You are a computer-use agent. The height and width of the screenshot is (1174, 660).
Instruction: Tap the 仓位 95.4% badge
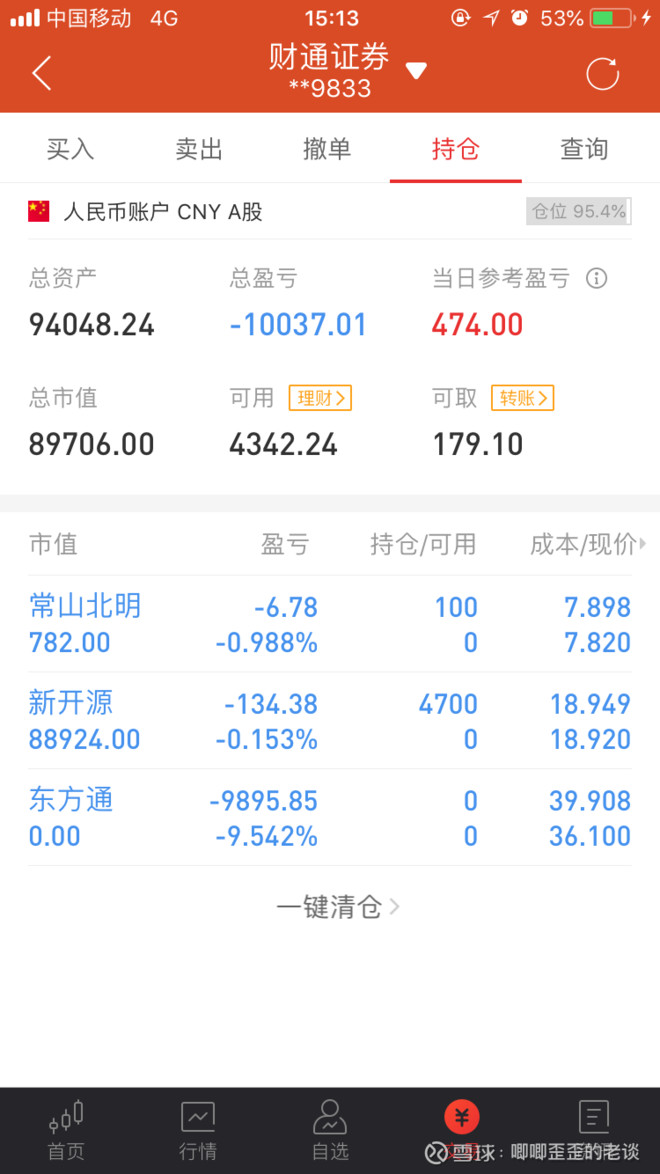(578, 212)
